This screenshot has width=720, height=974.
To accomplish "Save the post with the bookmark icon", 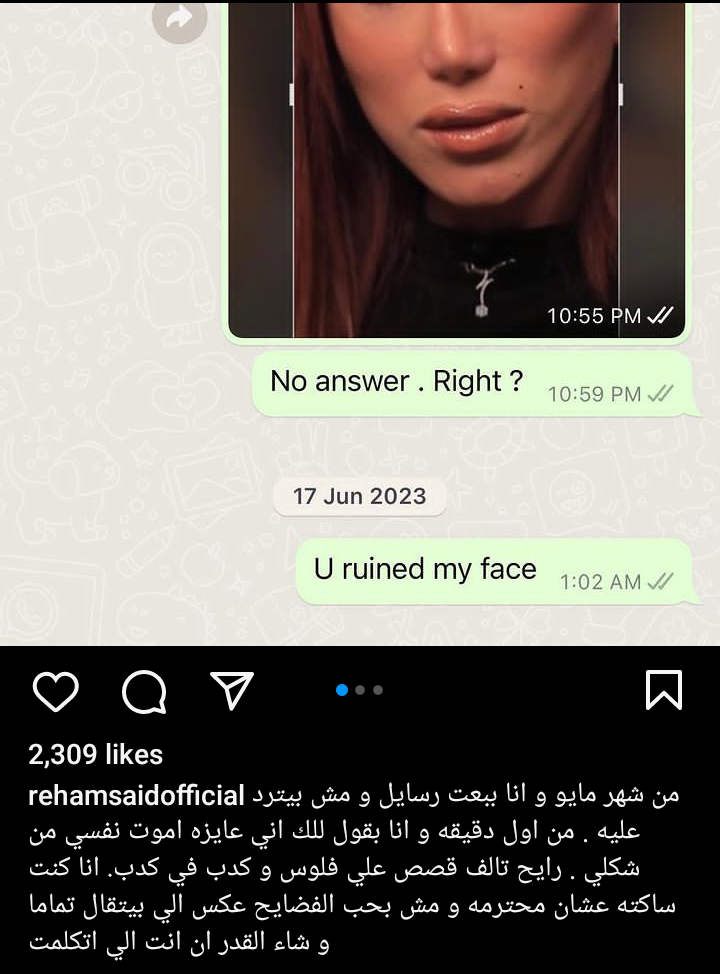I will tap(664, 690).
